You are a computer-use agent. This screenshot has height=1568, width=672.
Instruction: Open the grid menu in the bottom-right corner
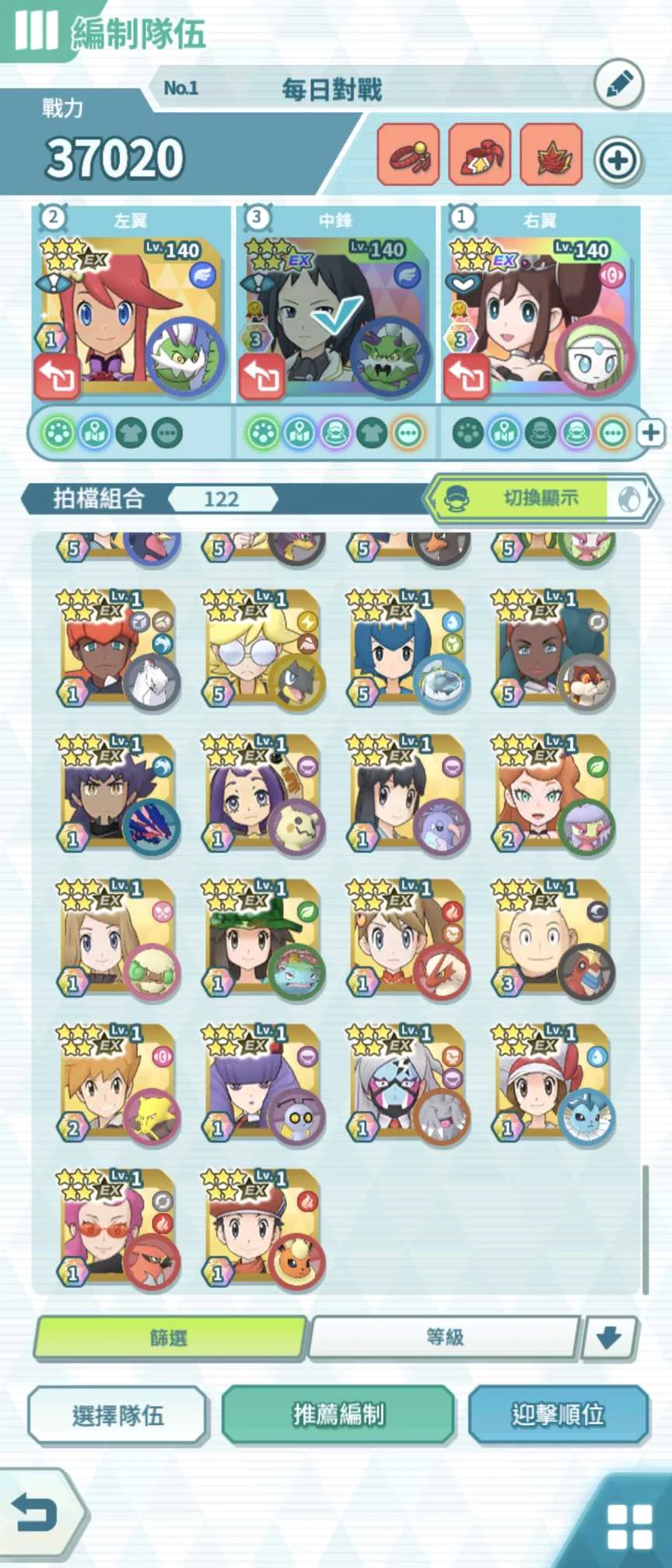(x=628, y=1526)
